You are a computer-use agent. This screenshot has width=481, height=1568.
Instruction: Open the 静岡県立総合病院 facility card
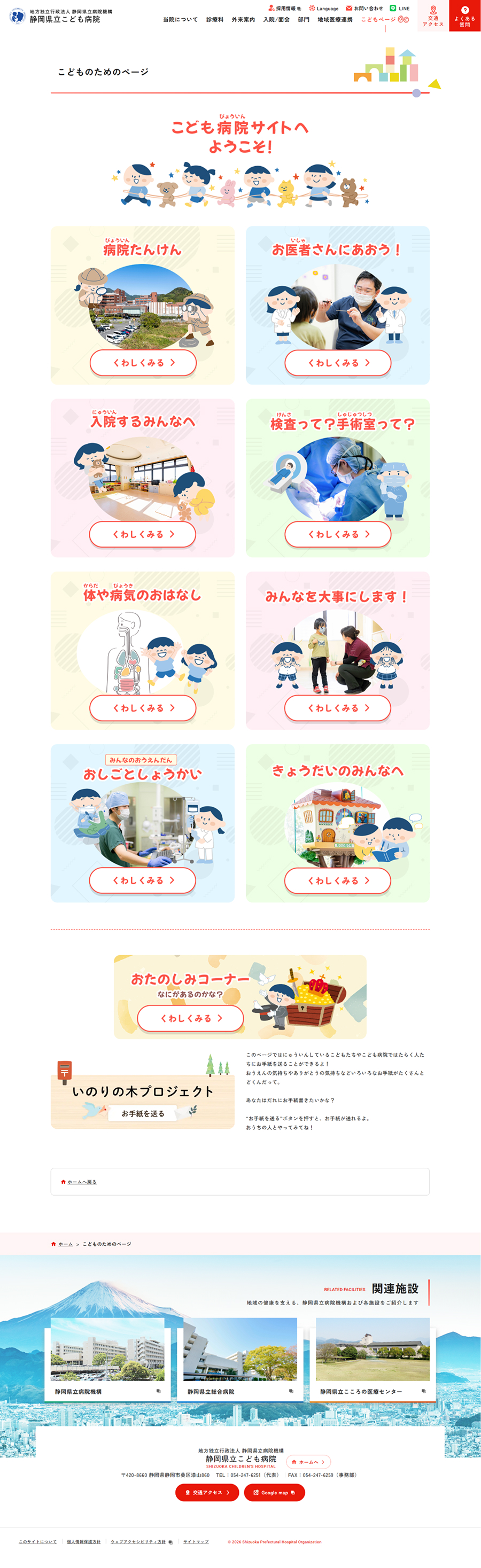coord(240,1359)
